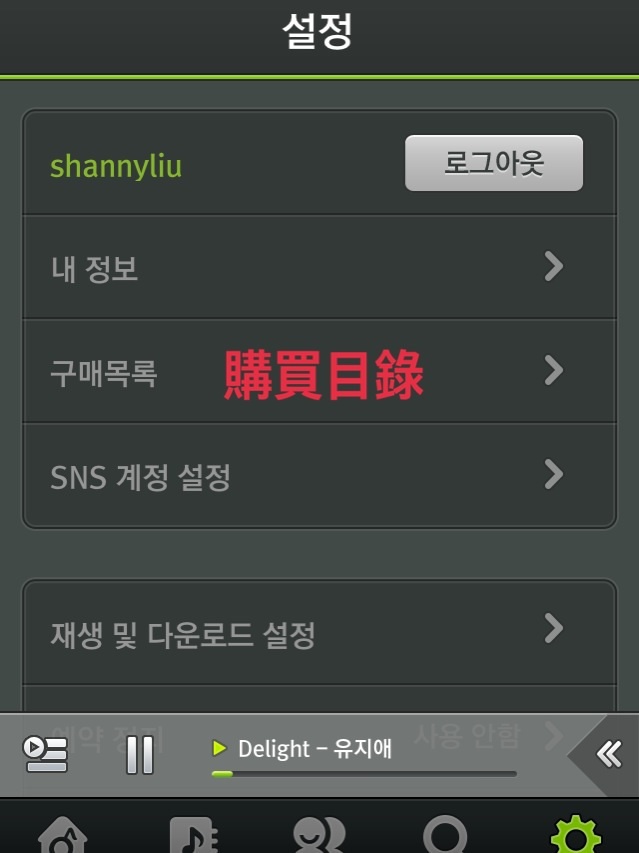Screen dimensions: 639x853
Task: Select the settings gear tab
Action: (576, 834)
